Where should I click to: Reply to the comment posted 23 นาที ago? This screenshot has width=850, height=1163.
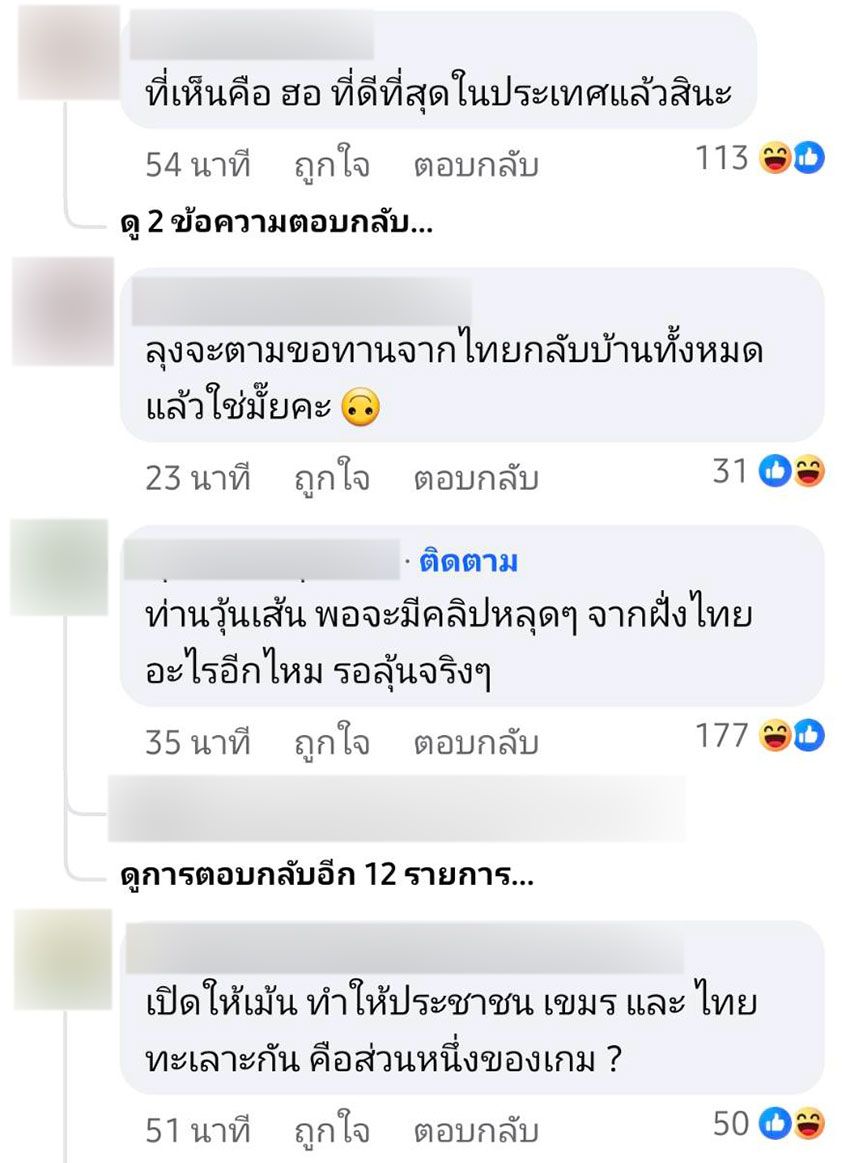point(476,478)
